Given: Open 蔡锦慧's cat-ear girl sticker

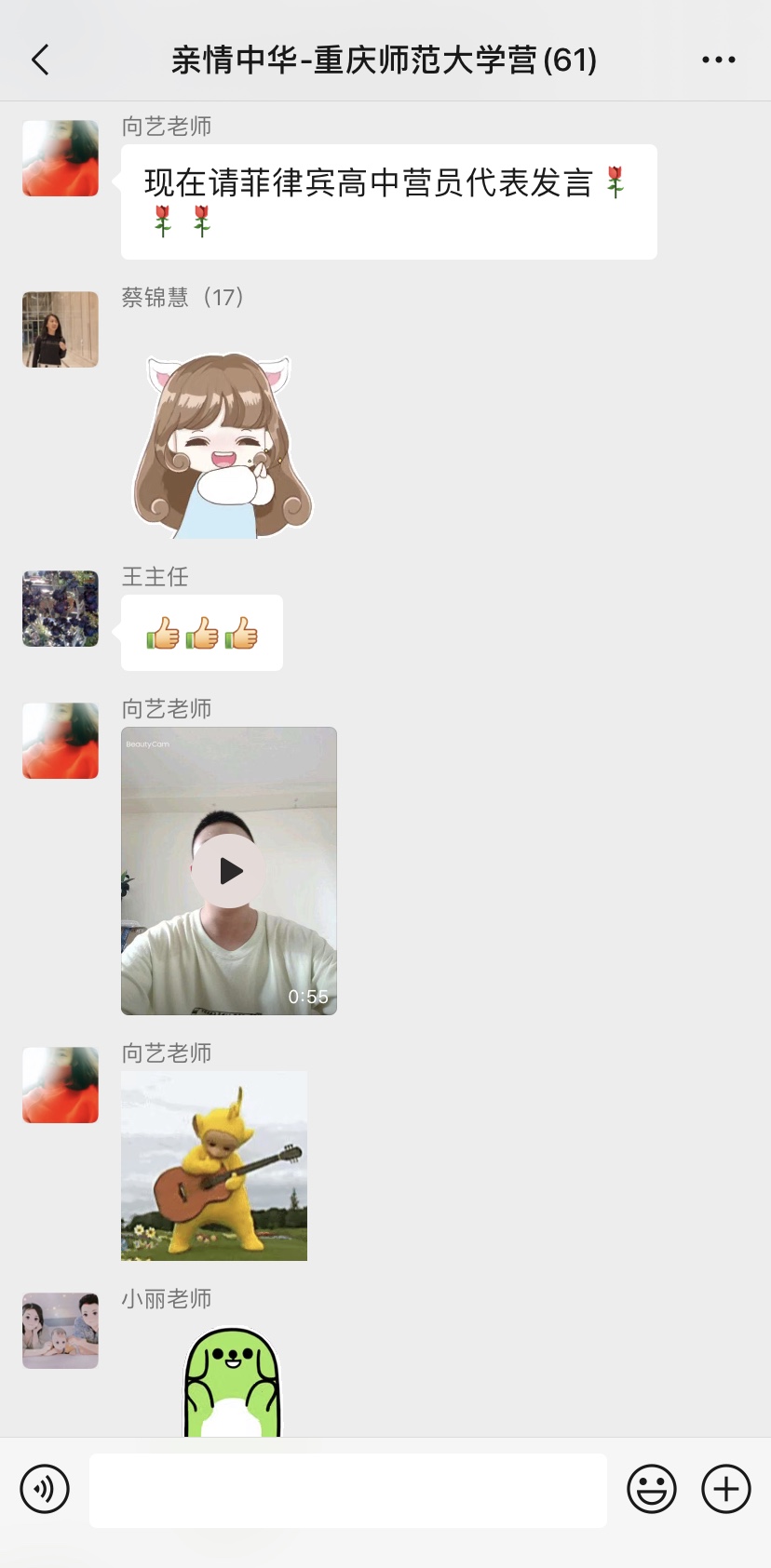Looking at the screenshot, I should coord(222,445).
